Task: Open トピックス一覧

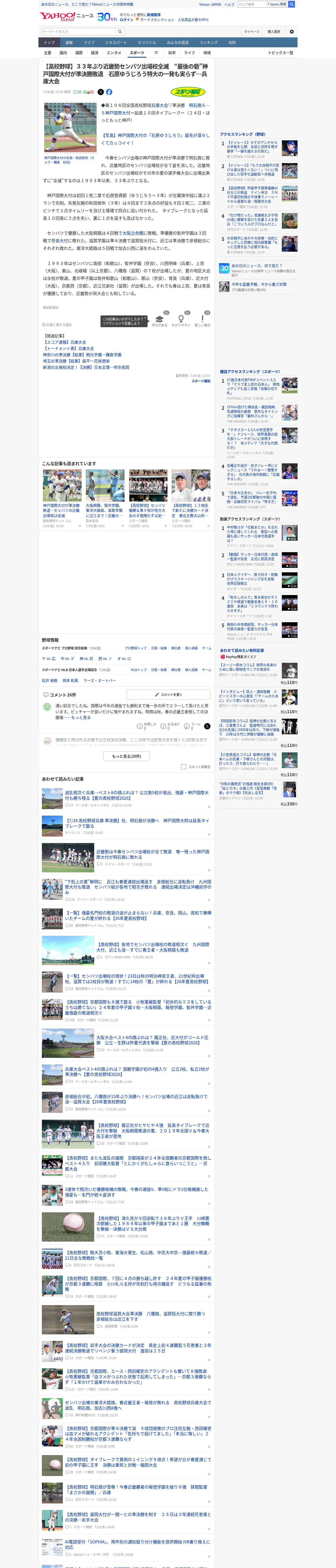Action: coord(281,53)
